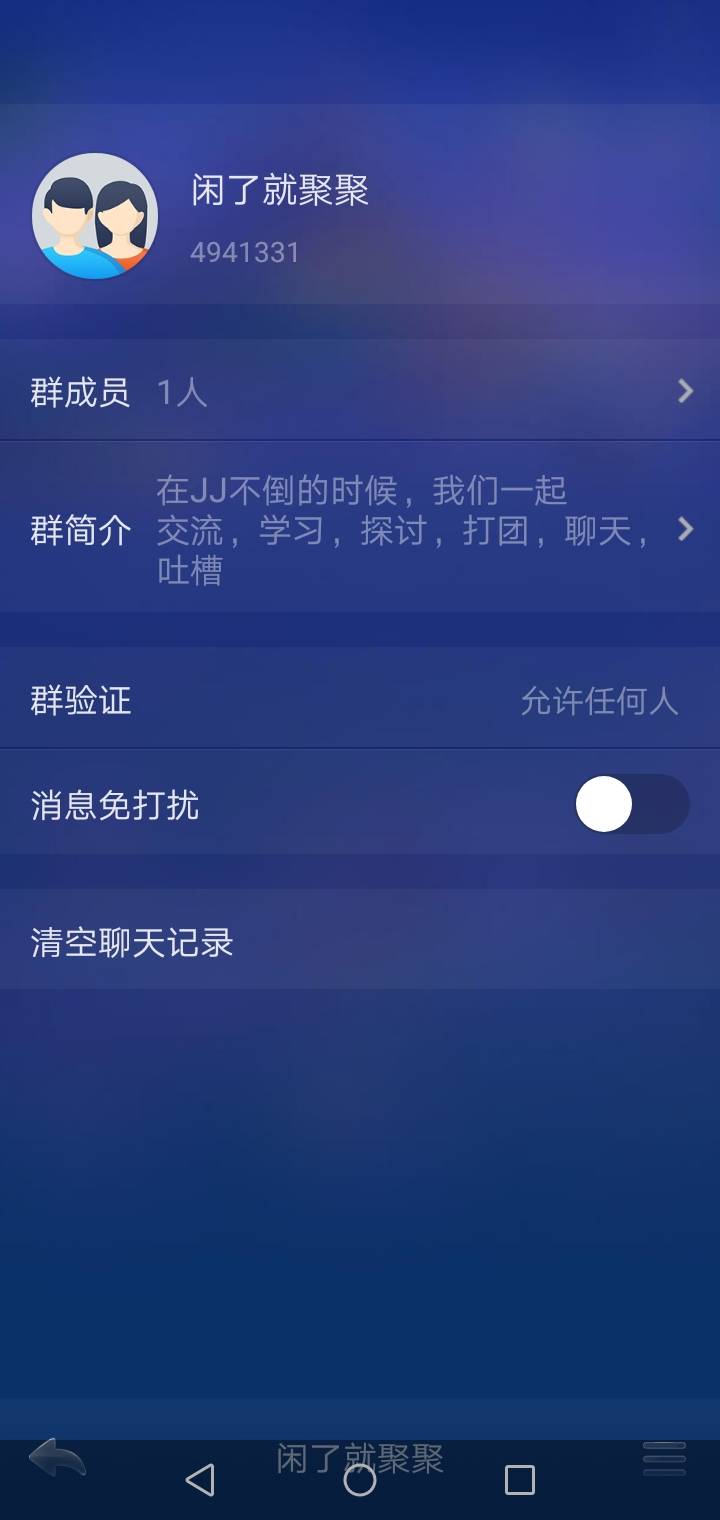Viewport: 720px width, 1520px height.
Task: Toggle the do-not-disturb switch off again
Action: [630, 805]
